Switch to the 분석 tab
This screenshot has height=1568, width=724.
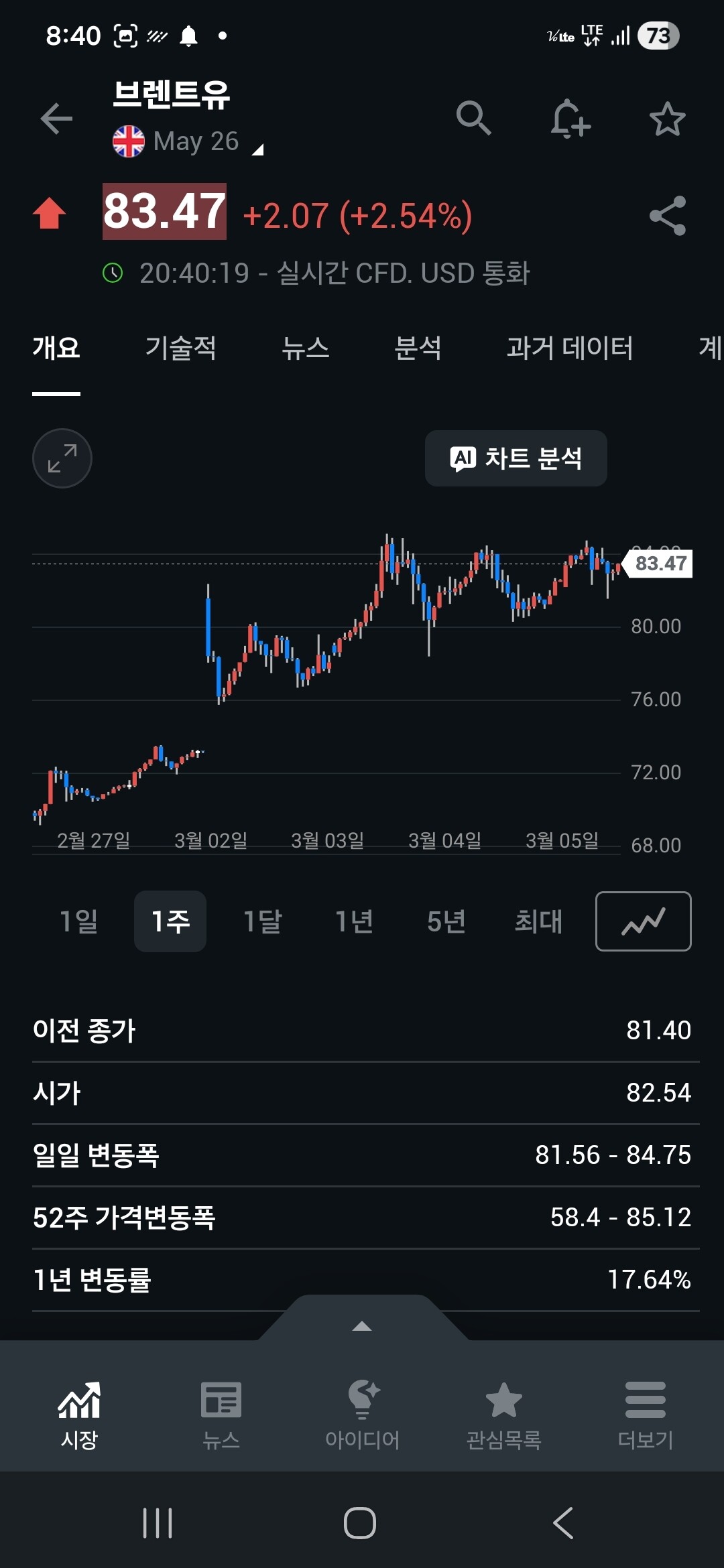[418, 348]
